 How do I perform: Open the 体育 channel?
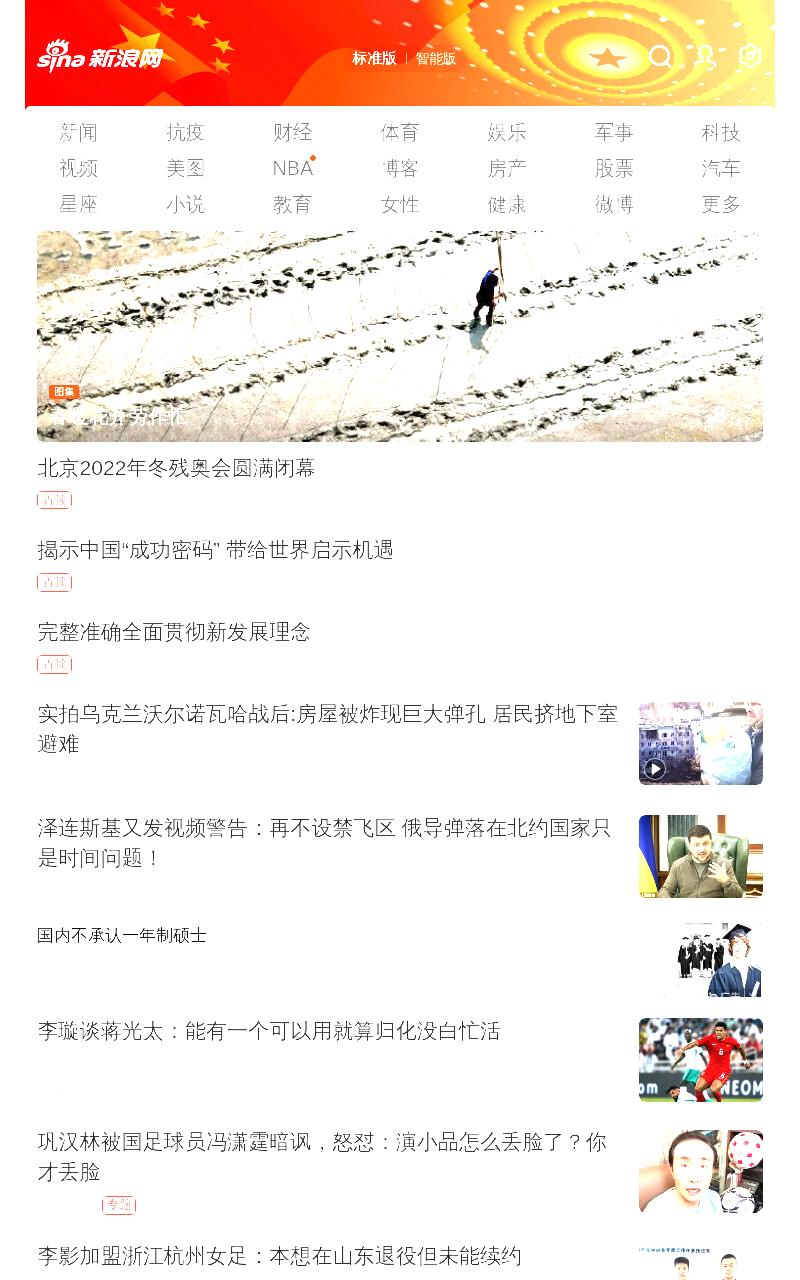pos(400,132)
